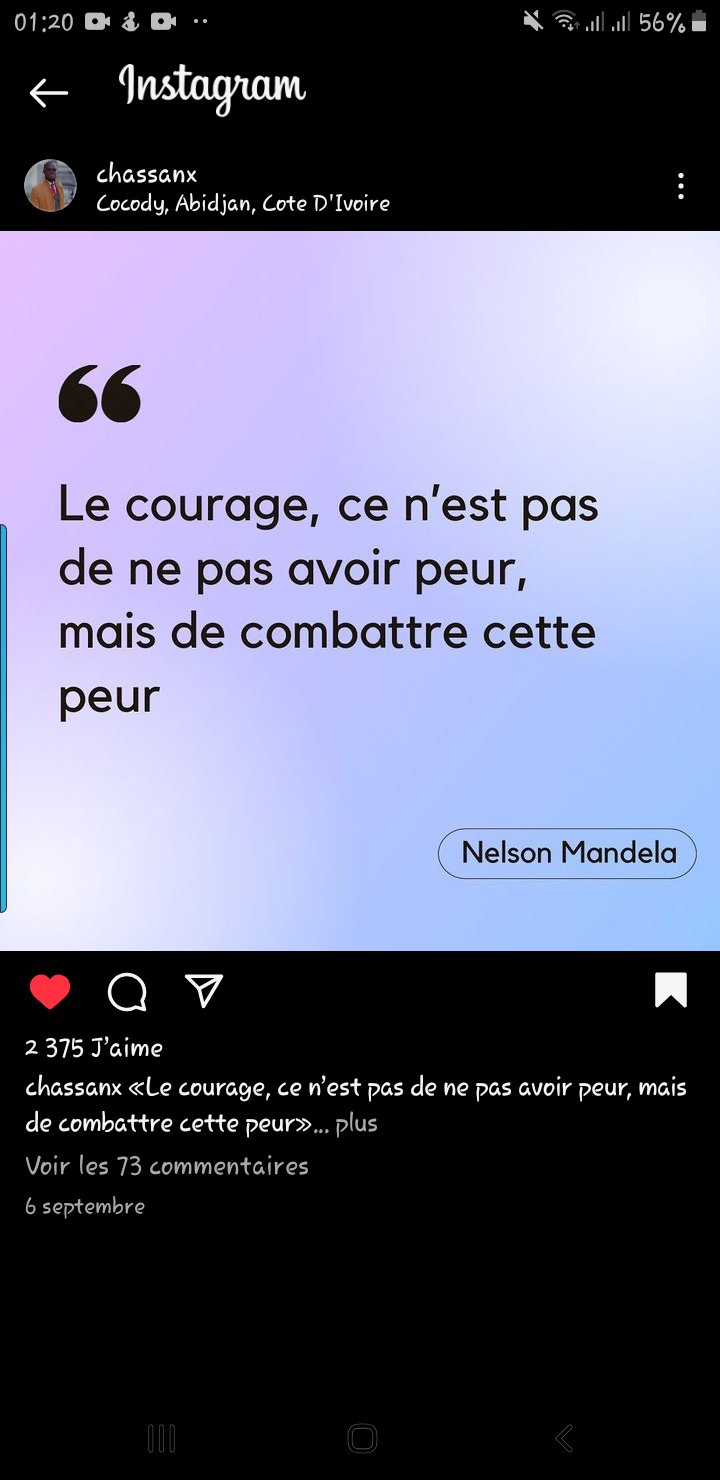The image size is (720, 1480).
Task: View the 2 375 J'aime likes list
Action: point(93,1048)
